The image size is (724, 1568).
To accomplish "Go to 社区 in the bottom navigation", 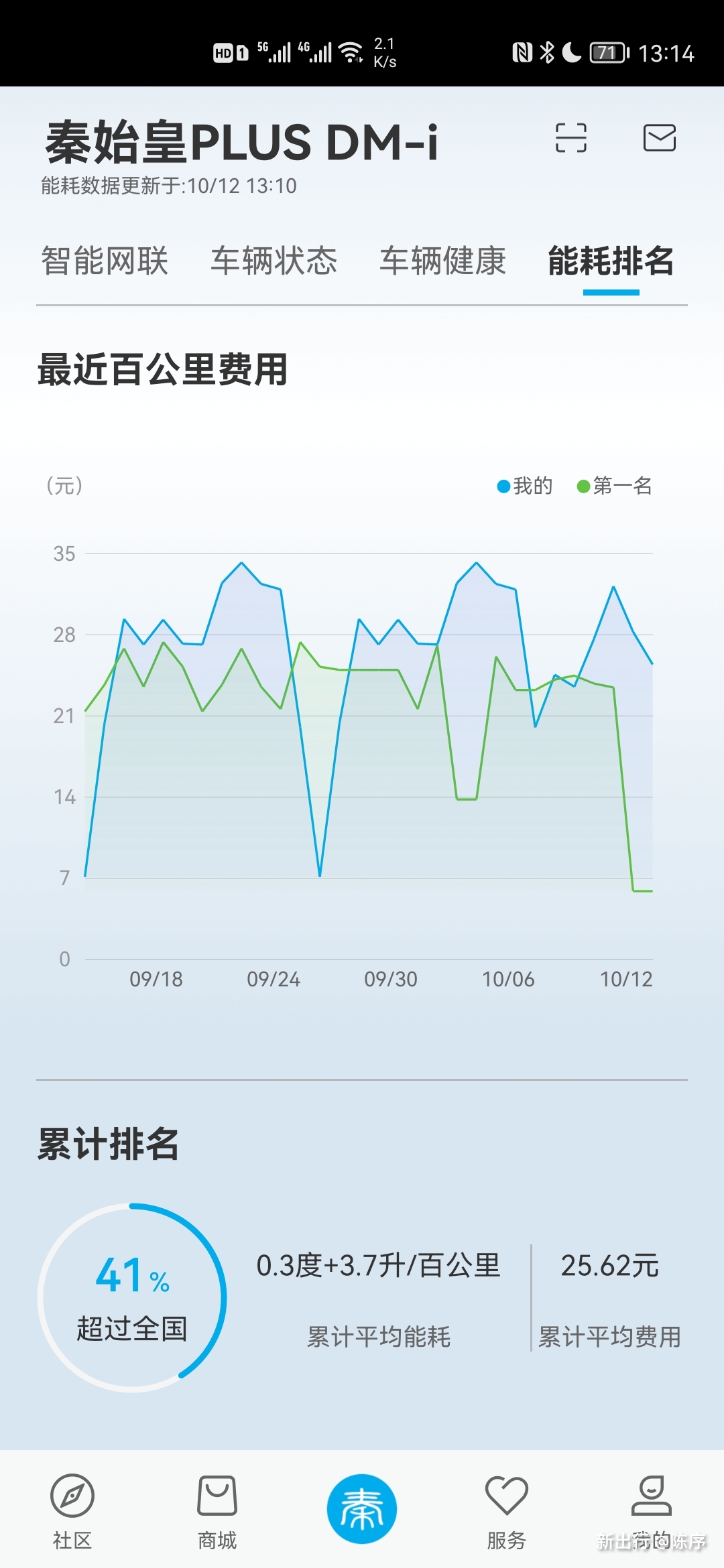I will tap(72, 1512).
